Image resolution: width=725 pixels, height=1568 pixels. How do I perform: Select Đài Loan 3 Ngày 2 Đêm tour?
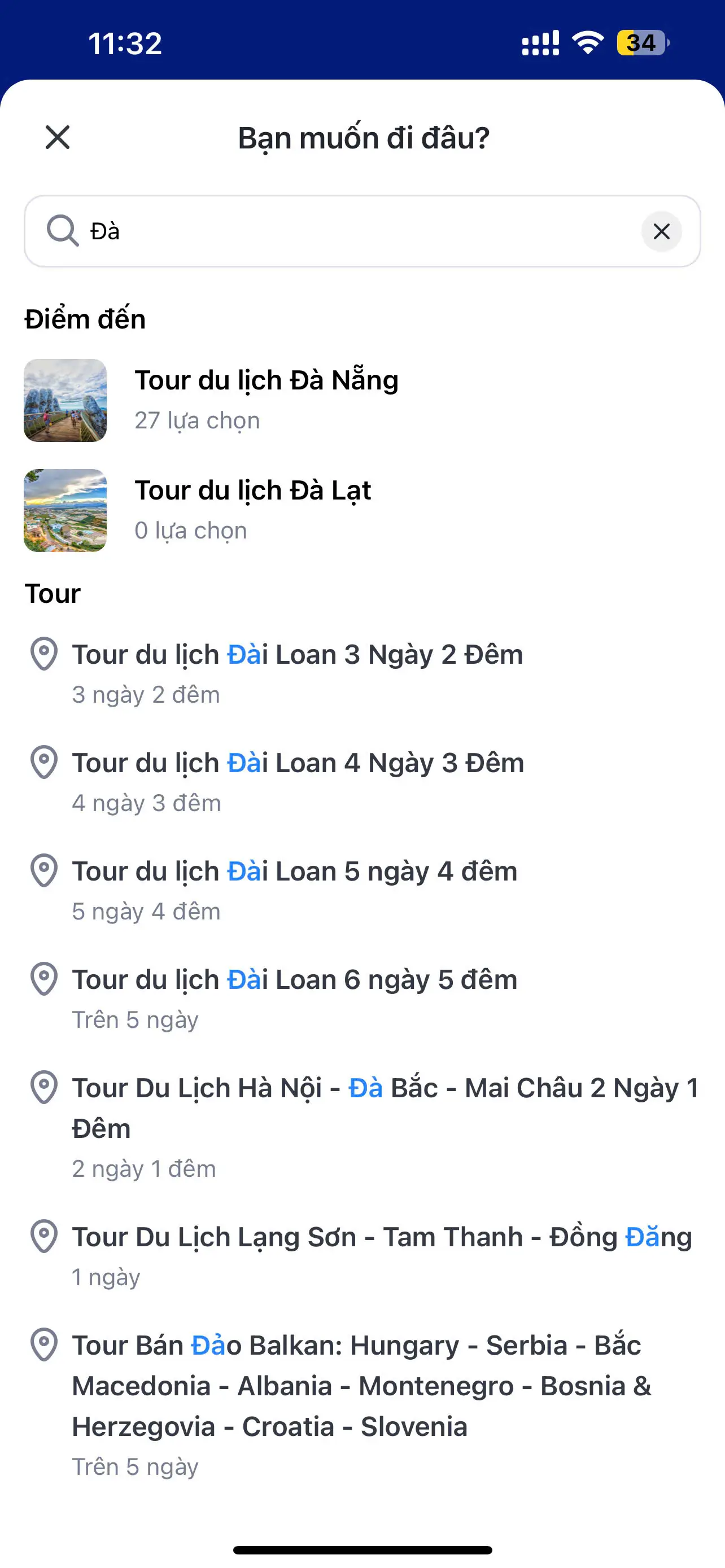coord(297,672)
